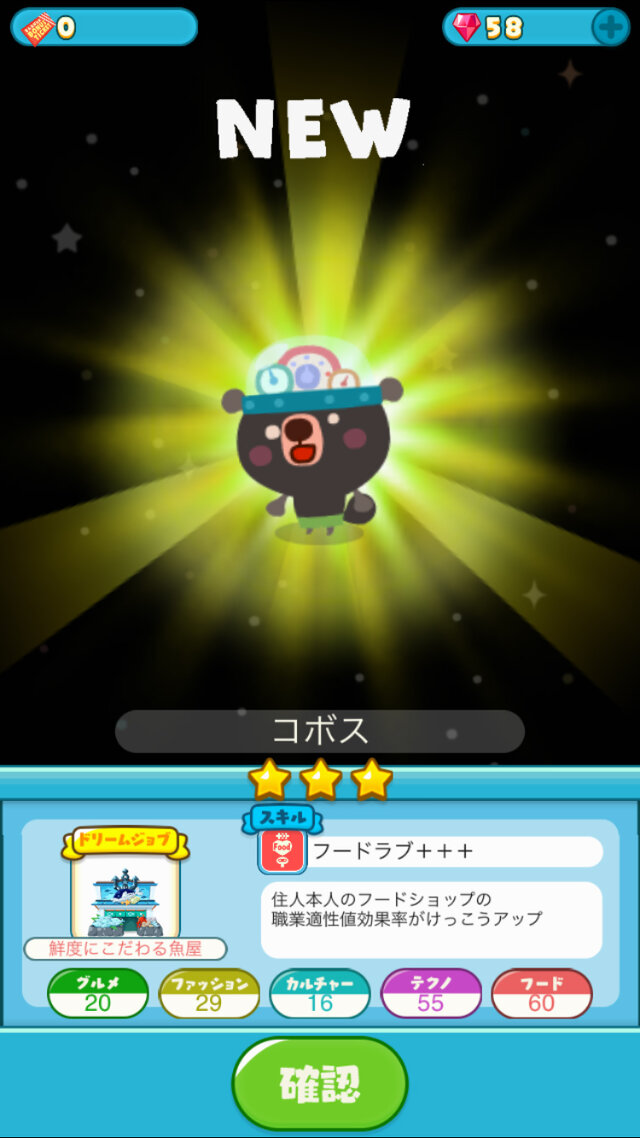Tap the green 確認 confirm button

[x=320, y=1083]
